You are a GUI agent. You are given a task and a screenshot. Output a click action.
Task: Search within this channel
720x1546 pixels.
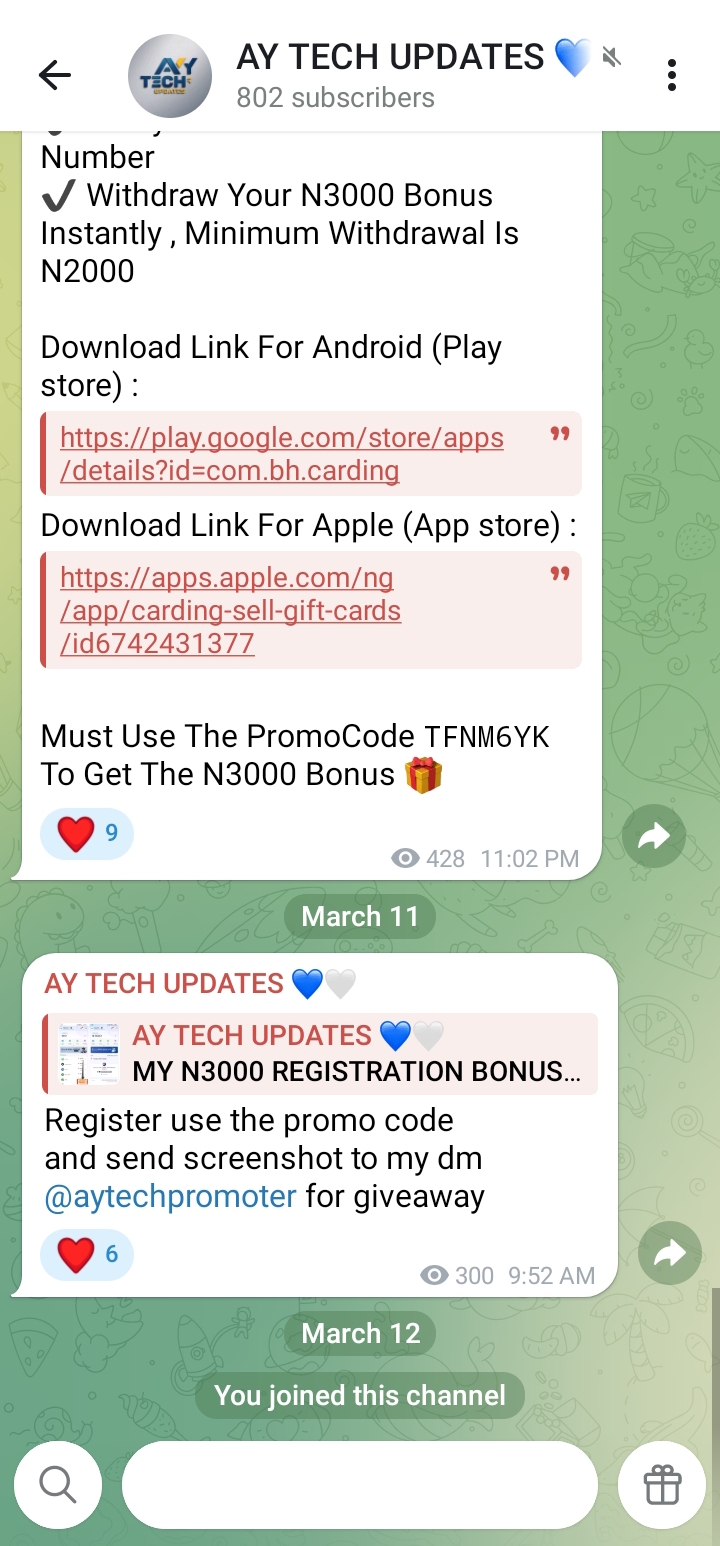tap(58, 1485)
